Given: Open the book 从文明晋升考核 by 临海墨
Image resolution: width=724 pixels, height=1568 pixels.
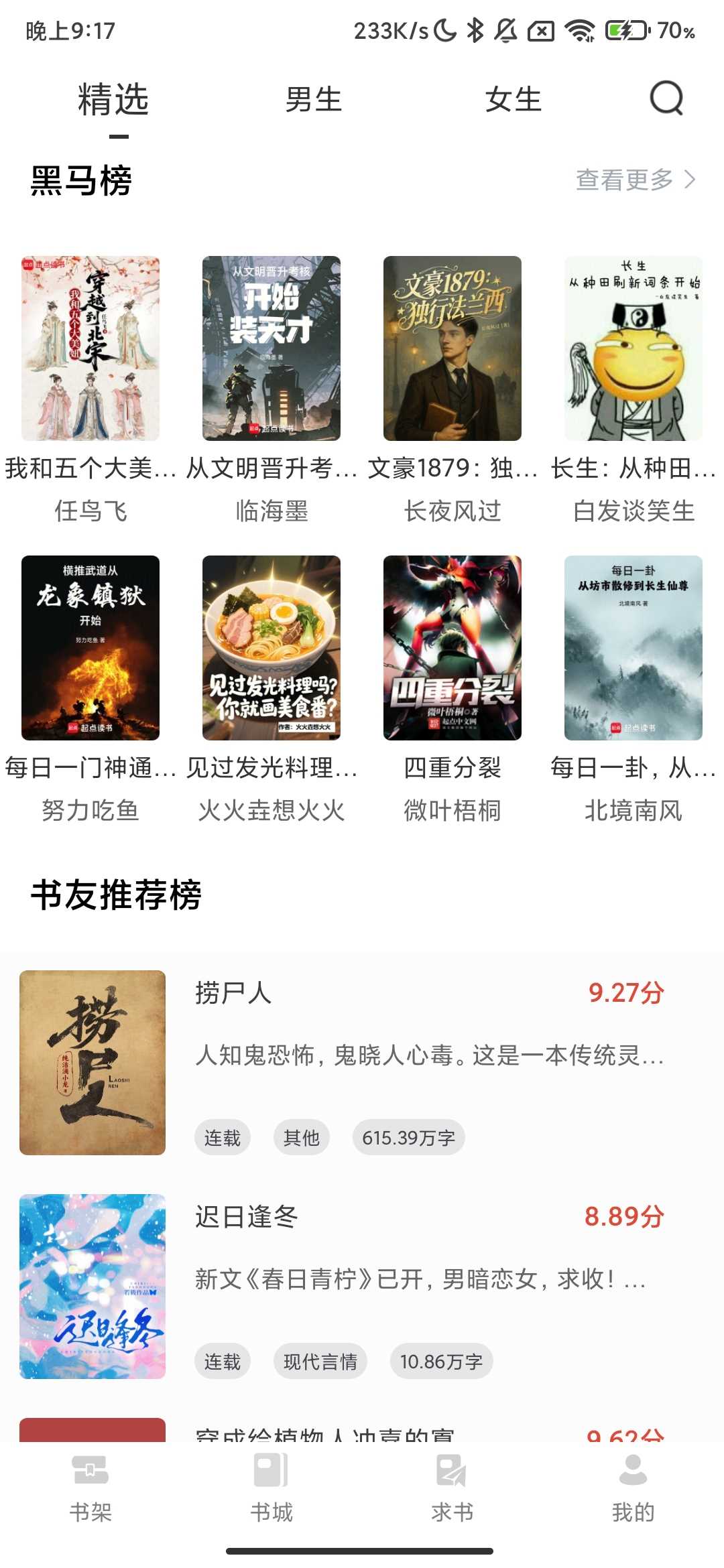Looking at the screenshot, I should point(271,348).
